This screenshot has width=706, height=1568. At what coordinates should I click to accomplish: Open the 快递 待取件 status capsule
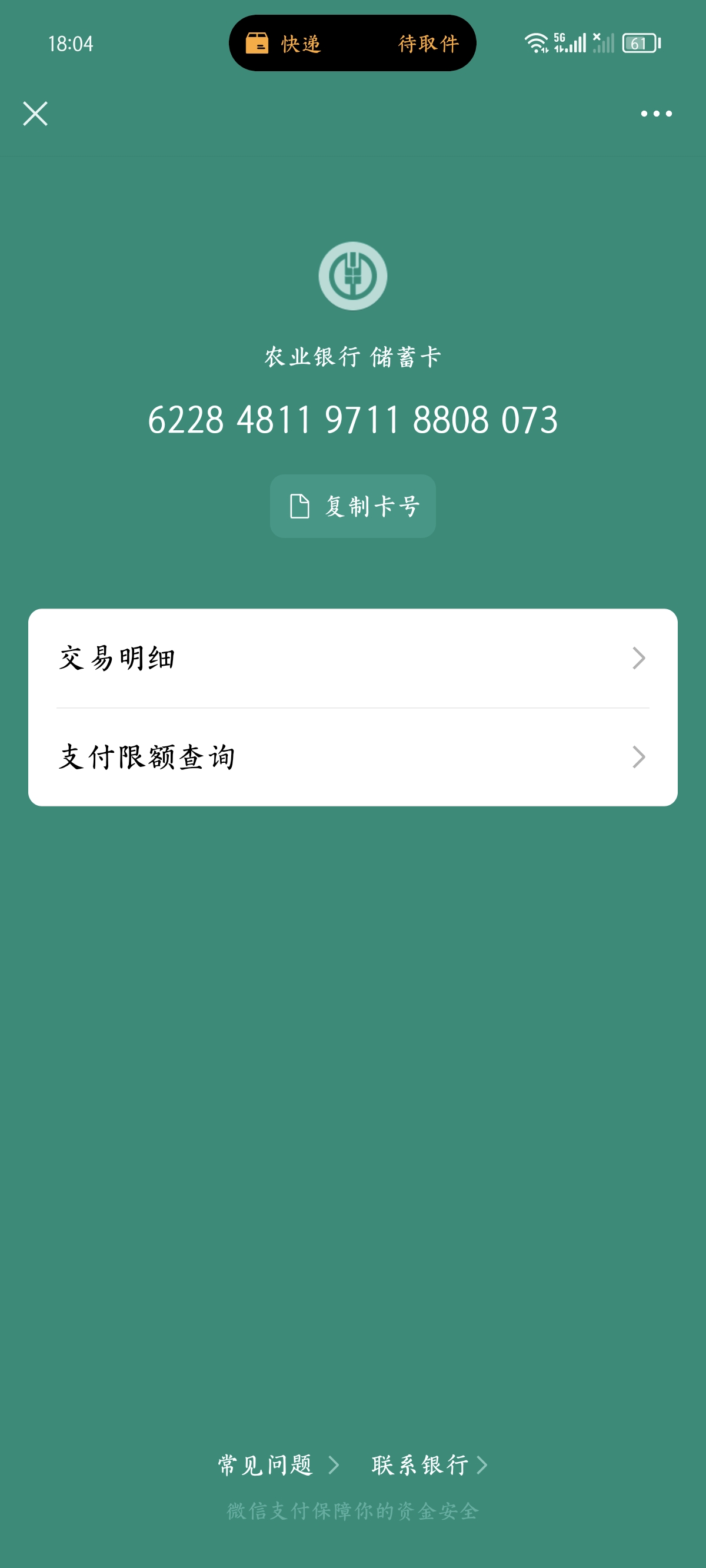(352, 43)
